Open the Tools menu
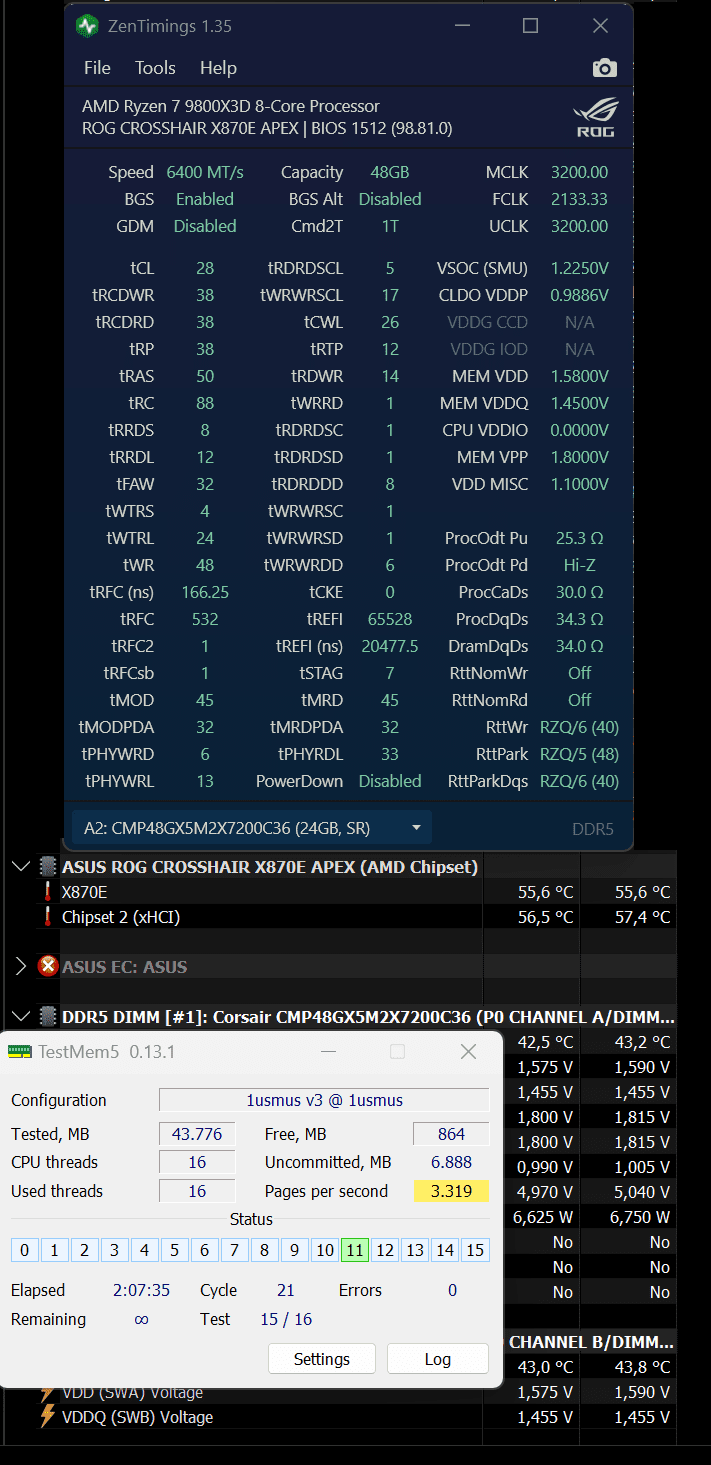The height and width of the screenshot is (1465, 711). 155,68
